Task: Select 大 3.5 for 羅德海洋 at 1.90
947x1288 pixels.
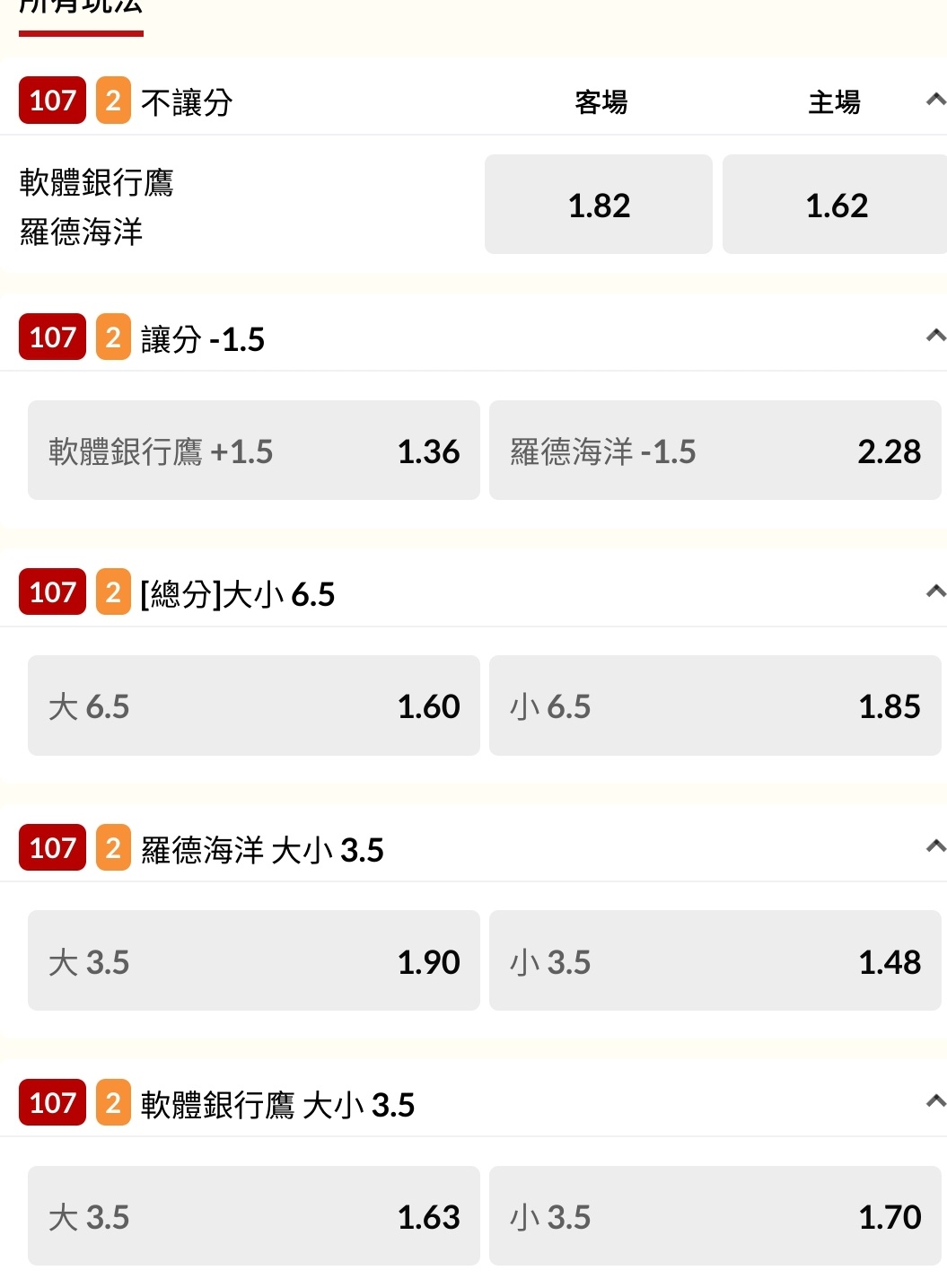Action: point(253,961)
